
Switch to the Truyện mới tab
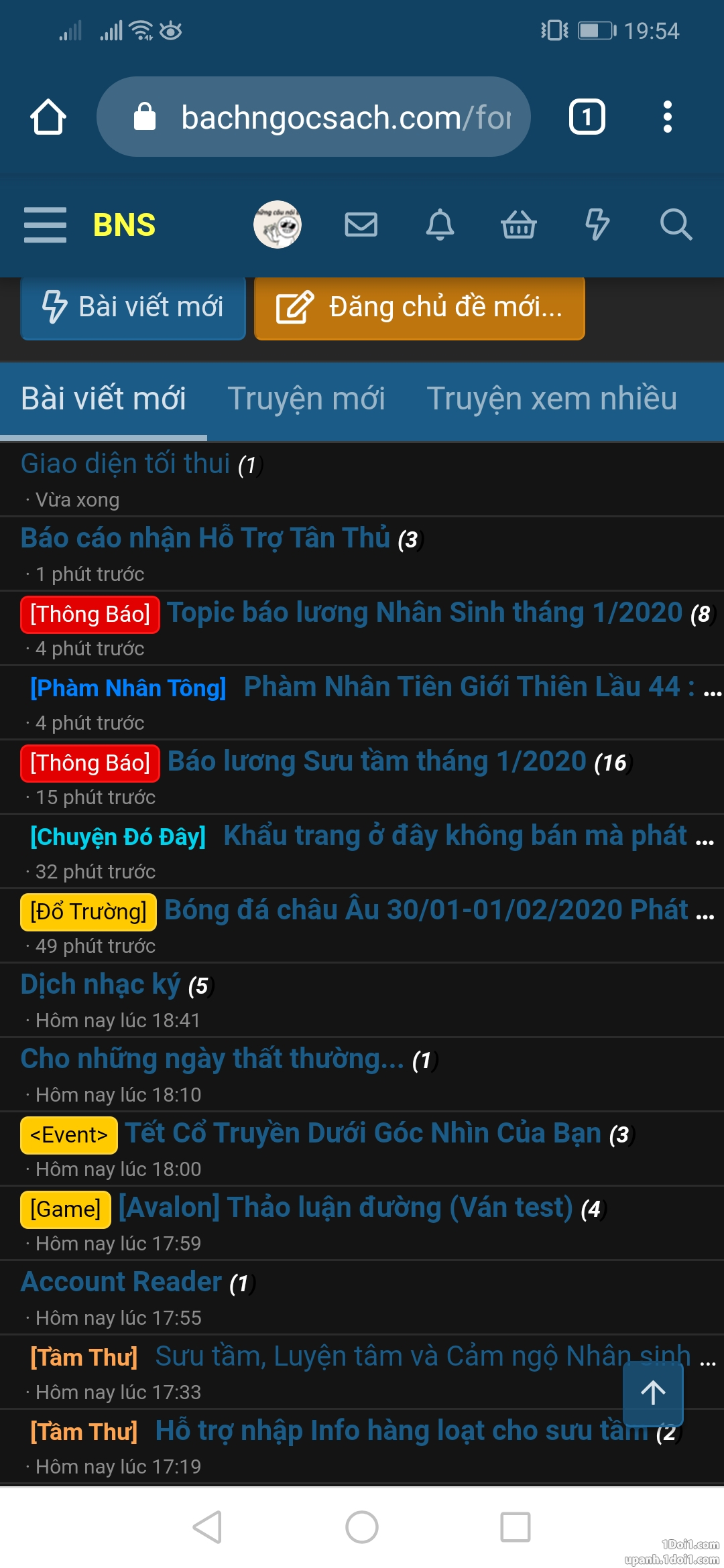click(306, 398)
